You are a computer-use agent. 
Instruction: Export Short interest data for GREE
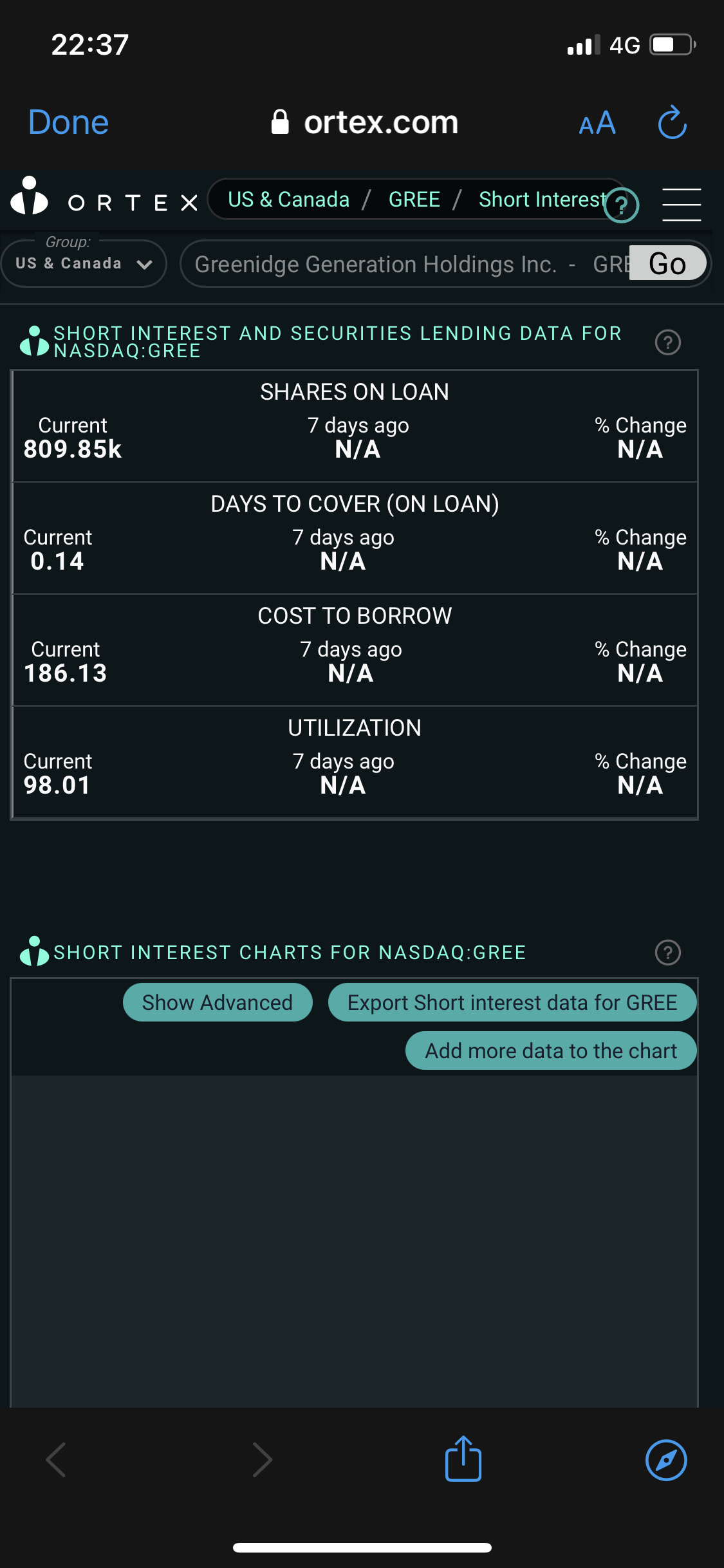click(x=512, y=1002)
